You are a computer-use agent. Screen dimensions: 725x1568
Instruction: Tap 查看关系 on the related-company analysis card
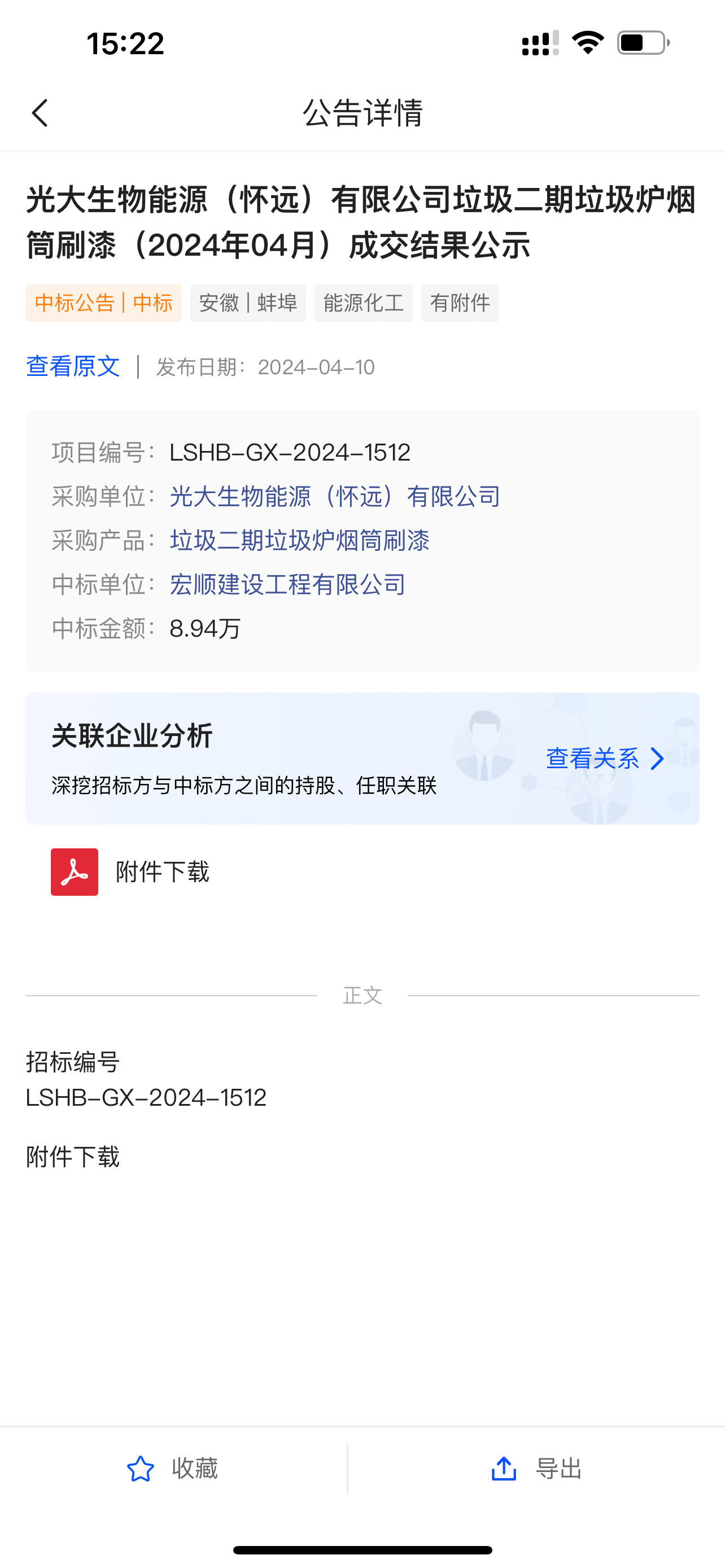(x=604, y=759)
